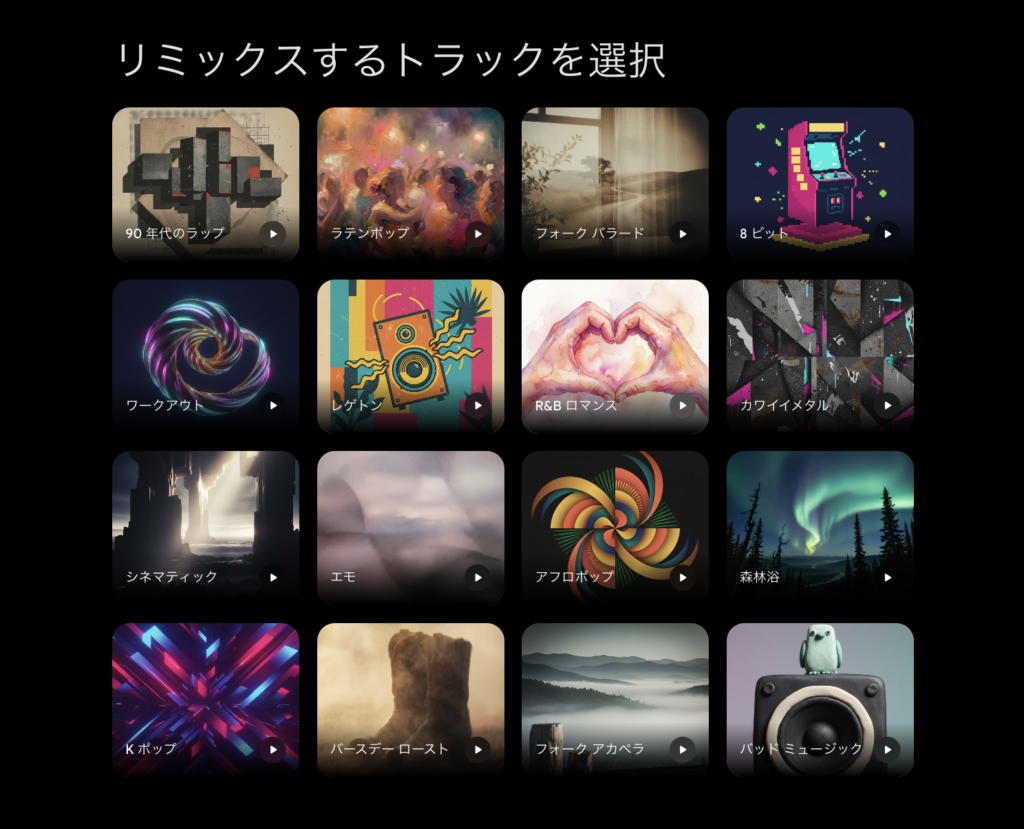The image size is (1024, 829).
Task: Play the 8ビット track preview
Action: (887, 233)
